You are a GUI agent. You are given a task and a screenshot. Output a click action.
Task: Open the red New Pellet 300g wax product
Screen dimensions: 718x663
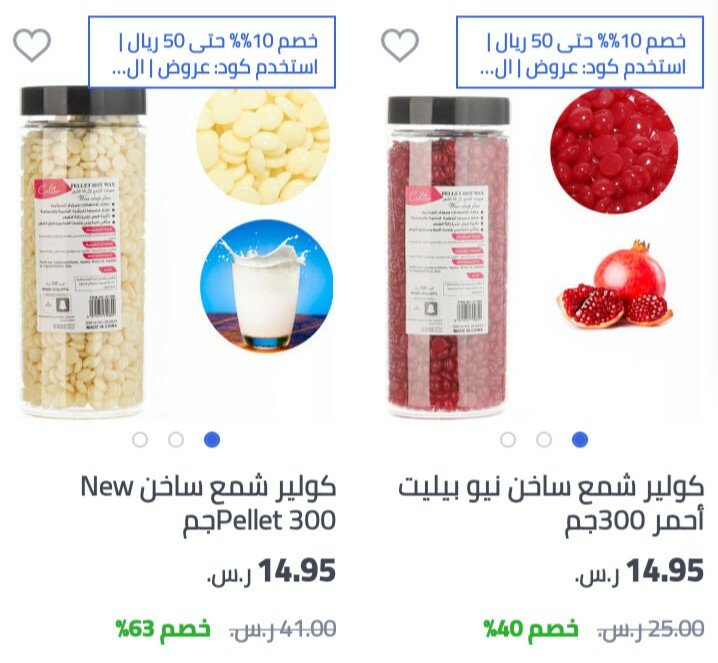[551, 504]
